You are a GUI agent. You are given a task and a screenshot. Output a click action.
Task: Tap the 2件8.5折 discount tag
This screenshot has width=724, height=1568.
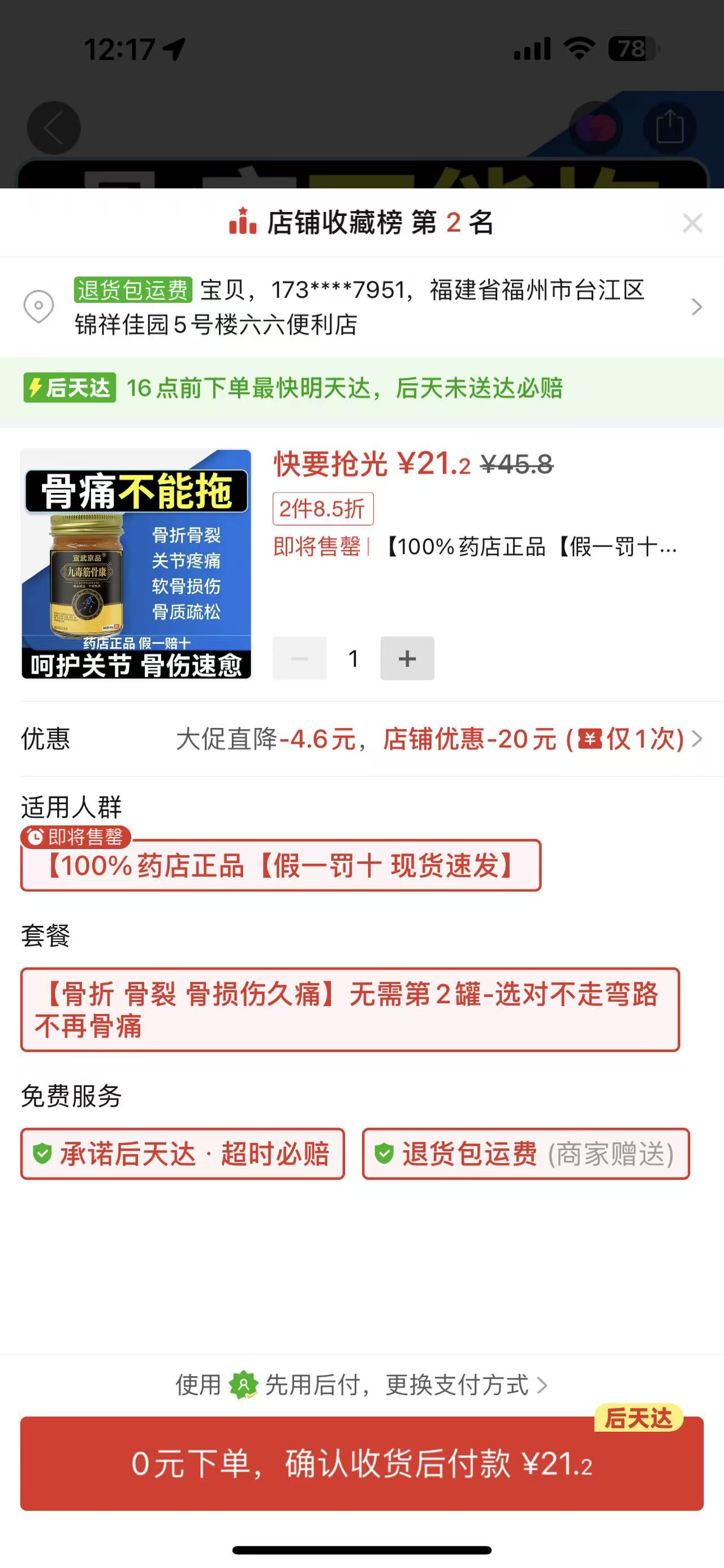pyautogui.click(x=323, y=509)
